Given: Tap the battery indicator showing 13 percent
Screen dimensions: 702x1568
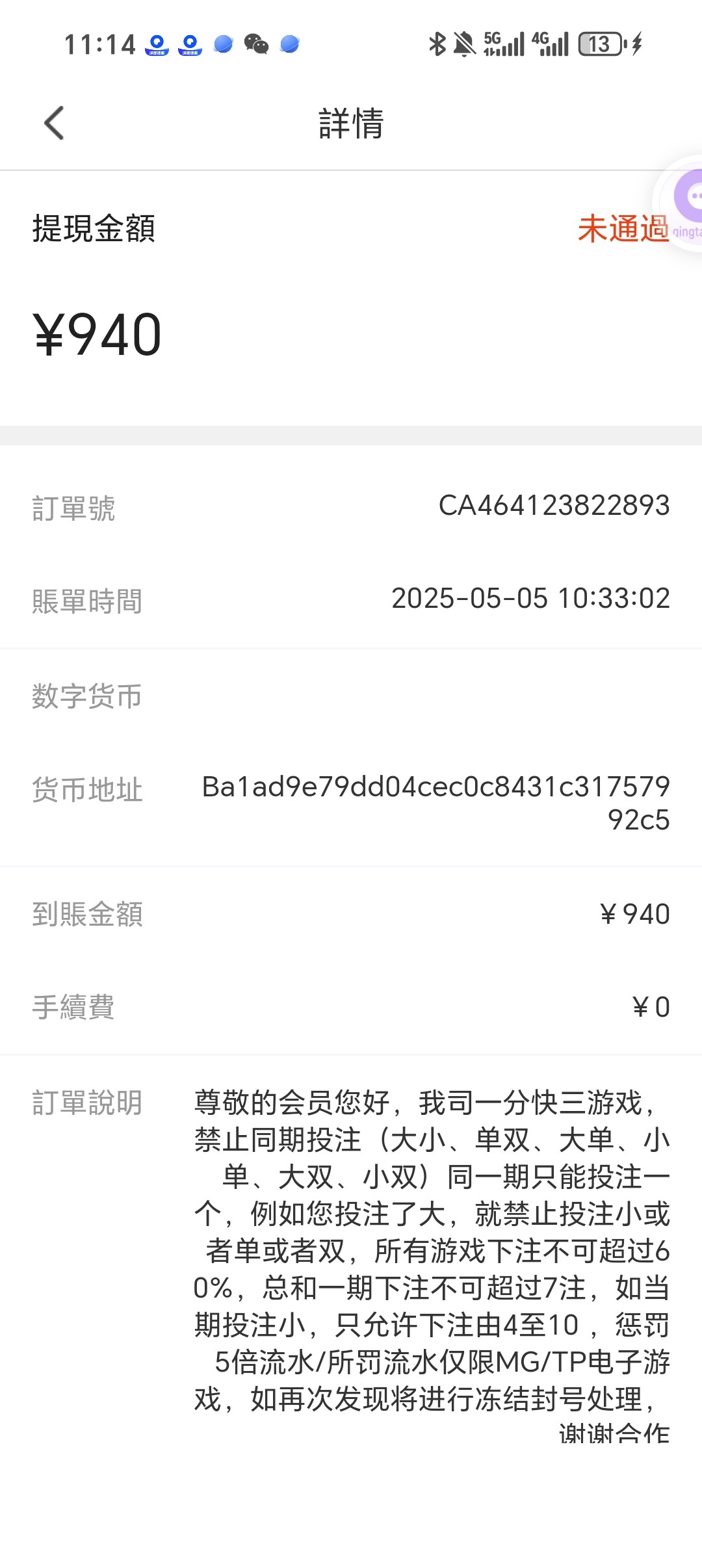Looking at the screenshot, I should point(601,44).
